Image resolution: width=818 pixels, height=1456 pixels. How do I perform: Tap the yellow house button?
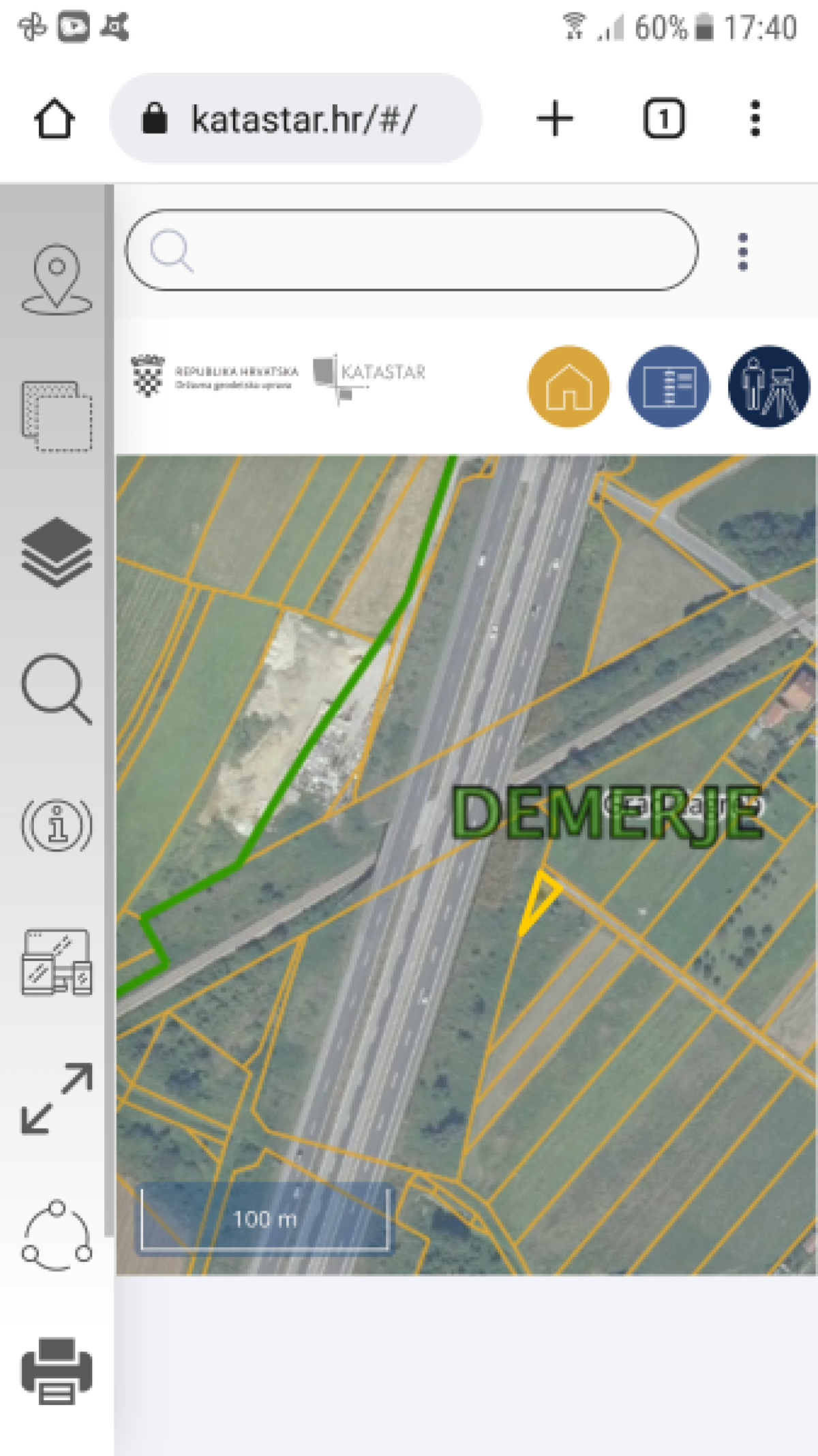(569, 386)
